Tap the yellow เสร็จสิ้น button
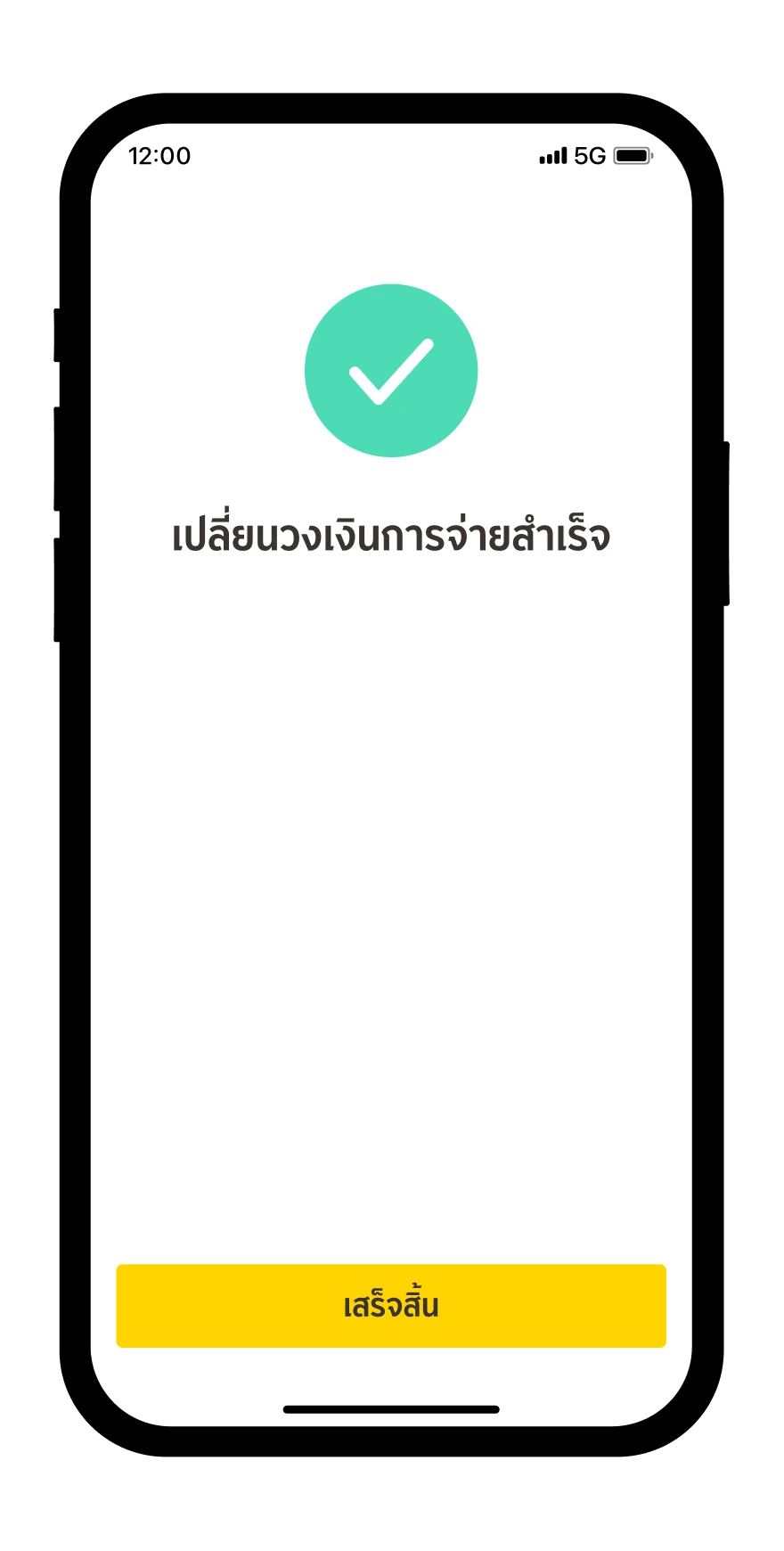 click(x=391, y=1305)
